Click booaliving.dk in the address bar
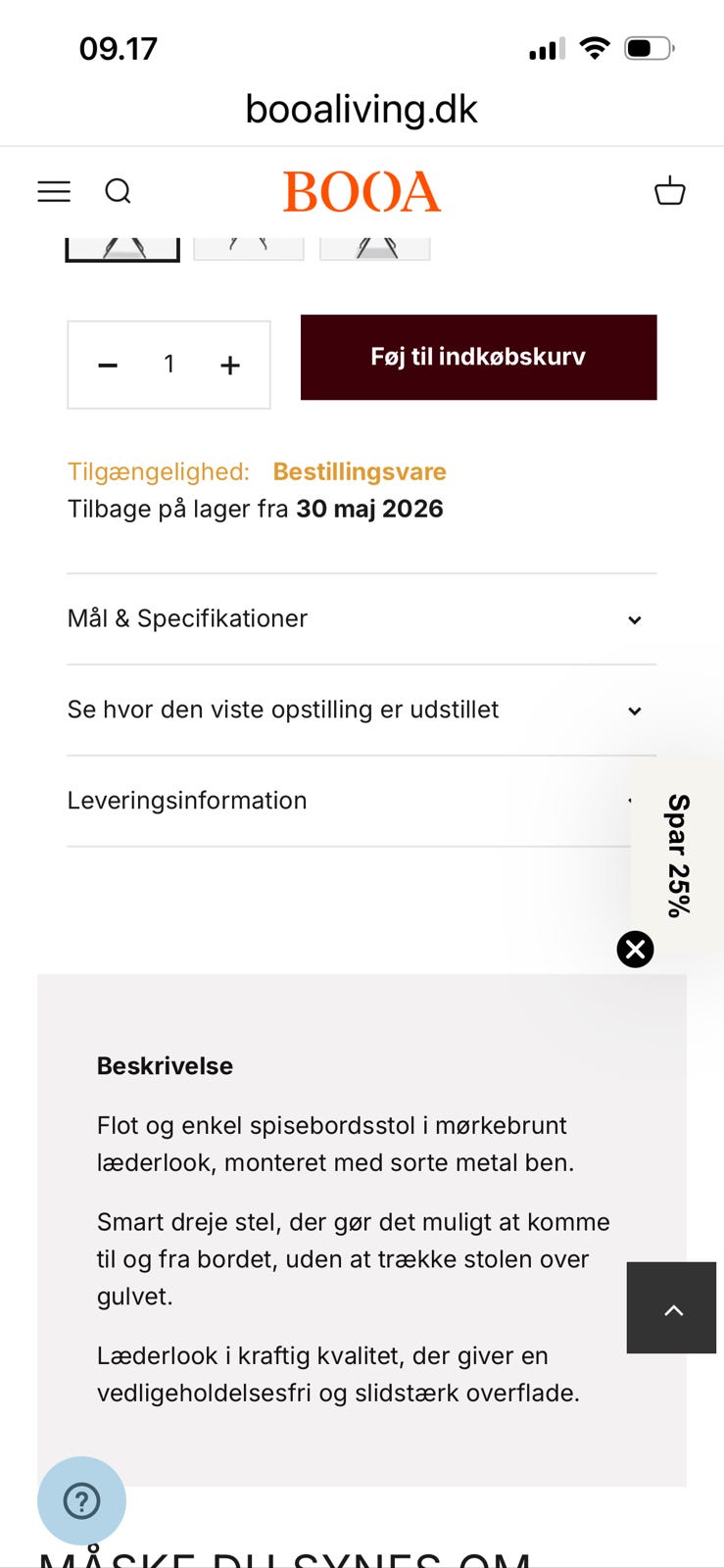 361,109
